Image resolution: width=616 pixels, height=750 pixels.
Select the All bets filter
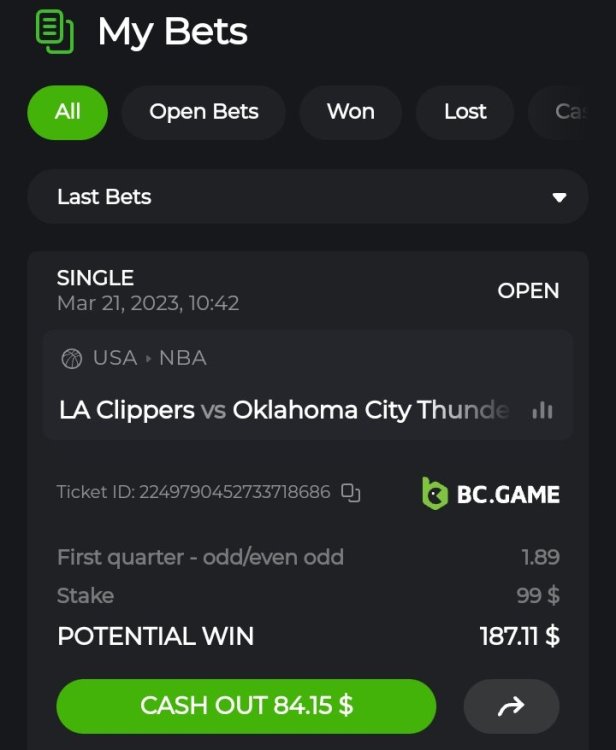67,112
